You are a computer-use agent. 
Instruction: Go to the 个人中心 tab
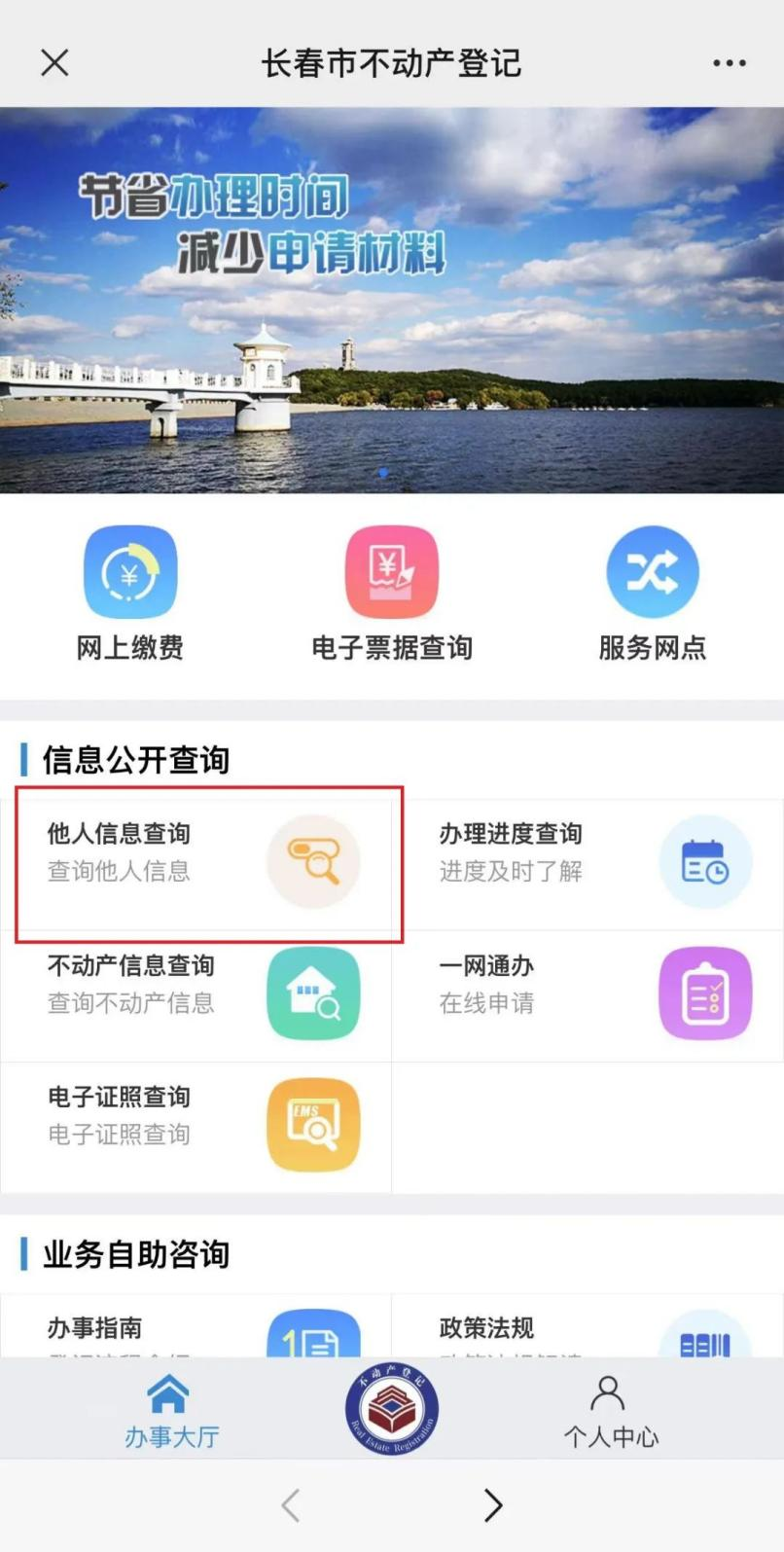[x=611, y=1411]
